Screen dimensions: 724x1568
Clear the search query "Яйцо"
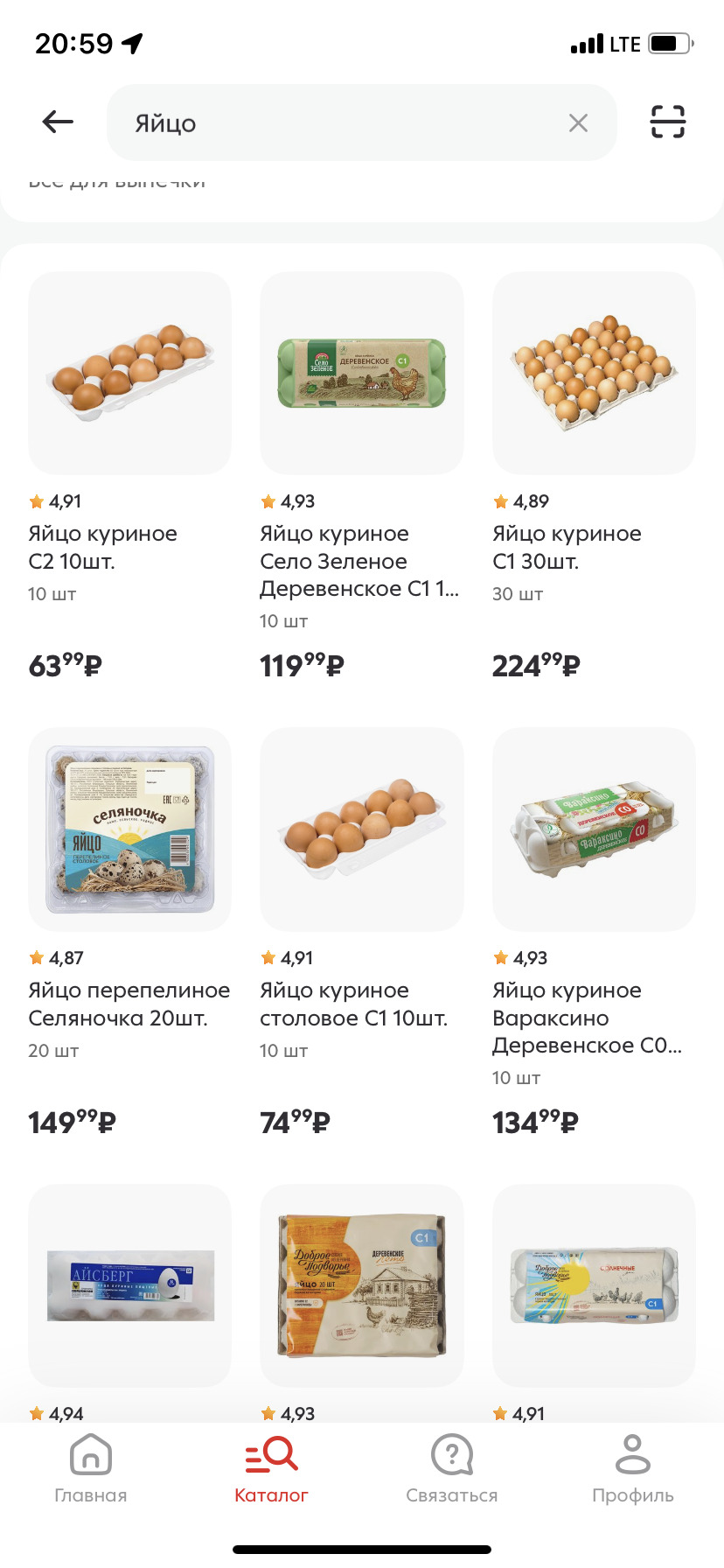point(578,123)
